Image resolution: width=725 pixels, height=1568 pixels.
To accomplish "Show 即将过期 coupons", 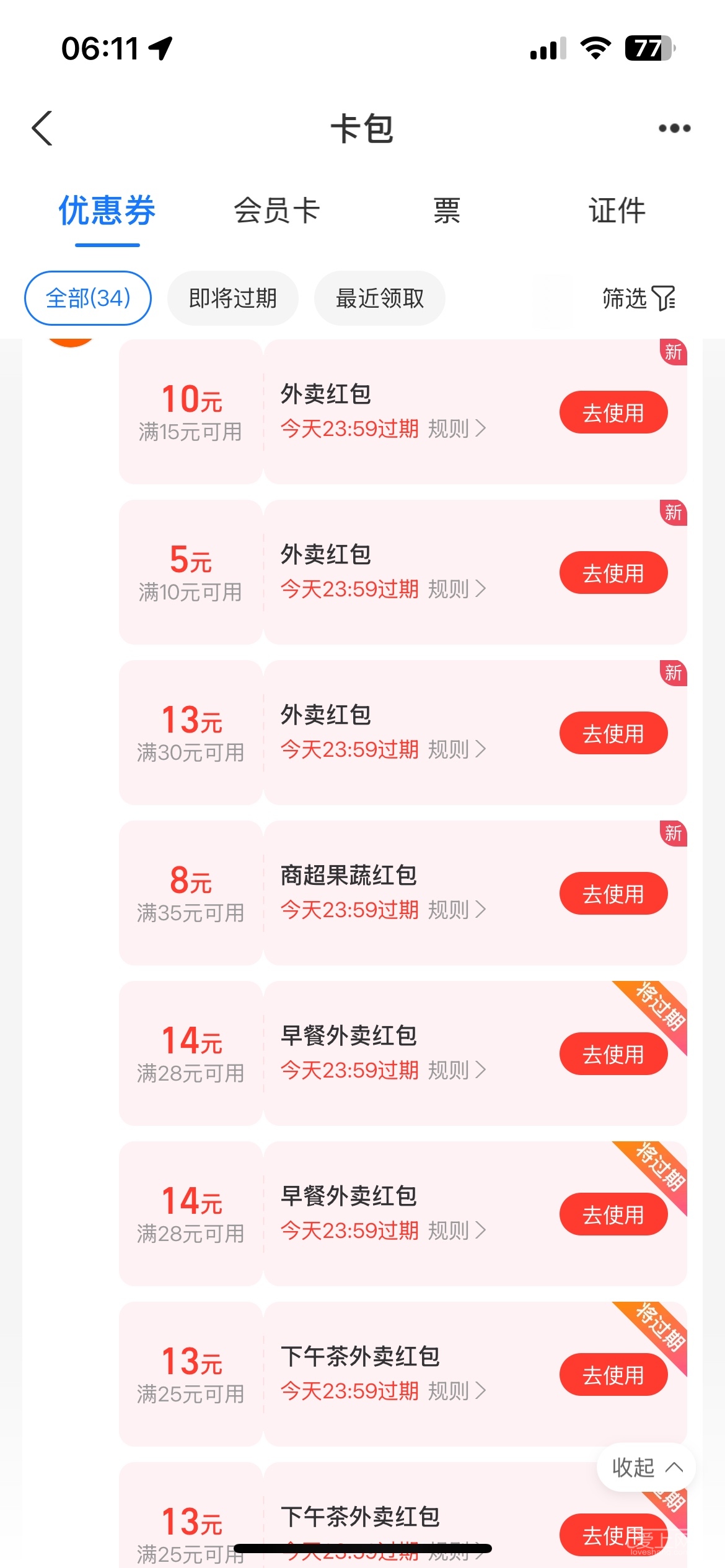I will (x=232, y=298).
